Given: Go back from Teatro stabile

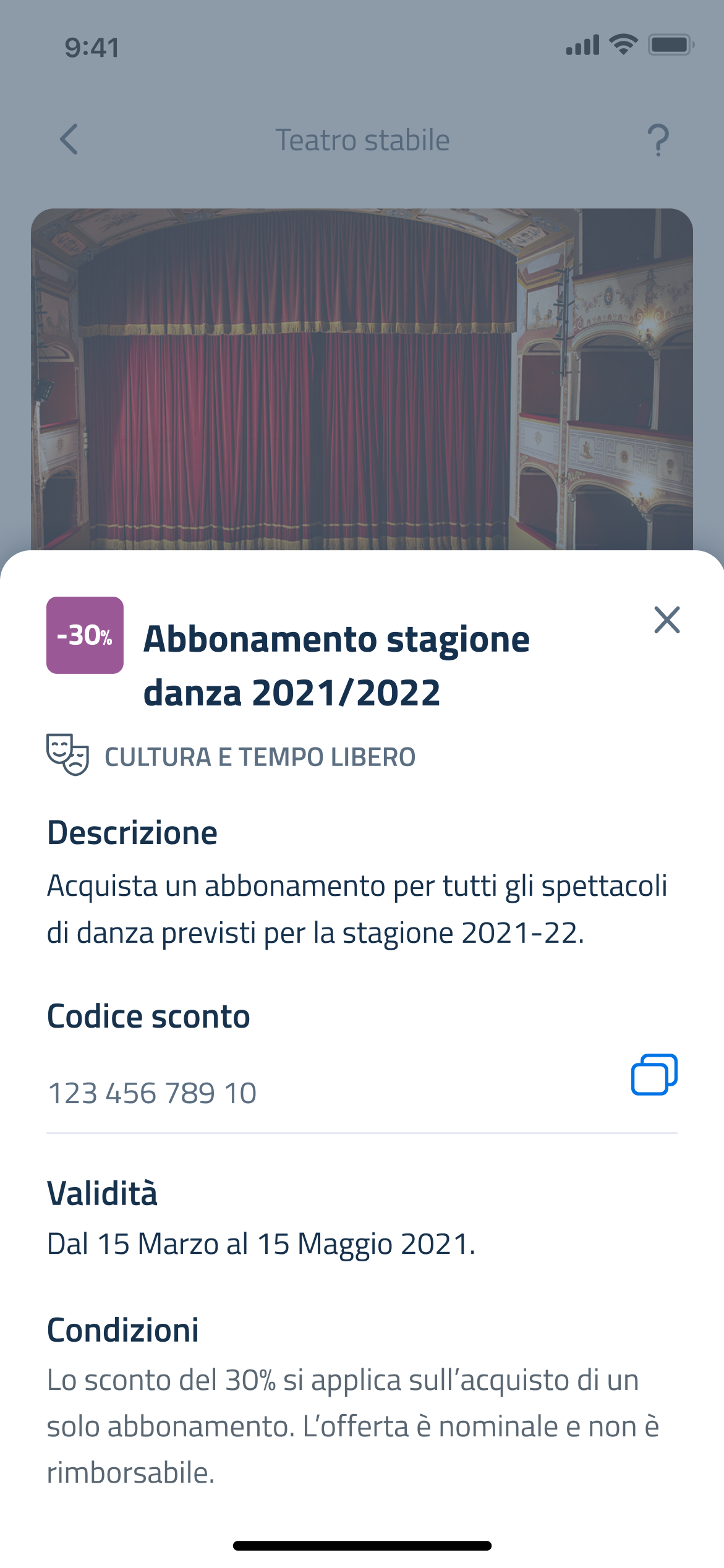Looking at the screenshot, I should (69, 139).
